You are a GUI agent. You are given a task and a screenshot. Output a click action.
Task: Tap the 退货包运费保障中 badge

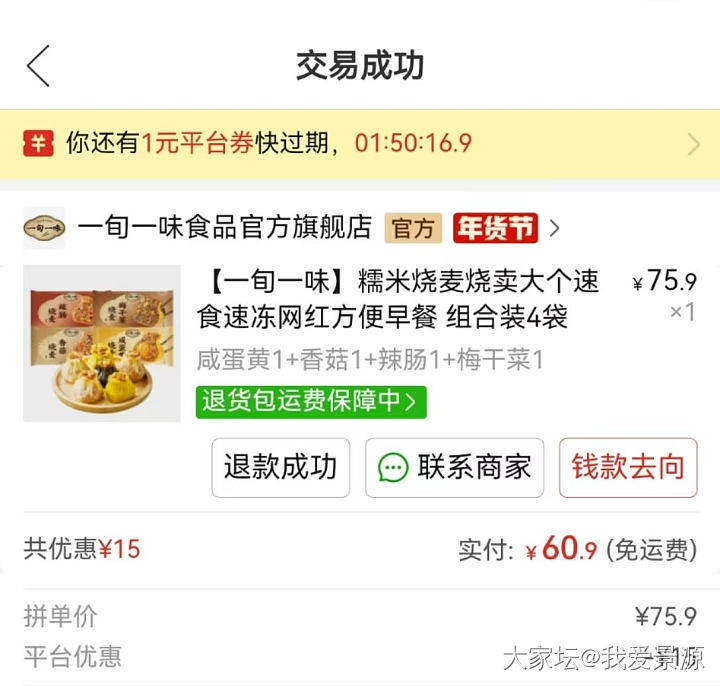tap(311, 402)
